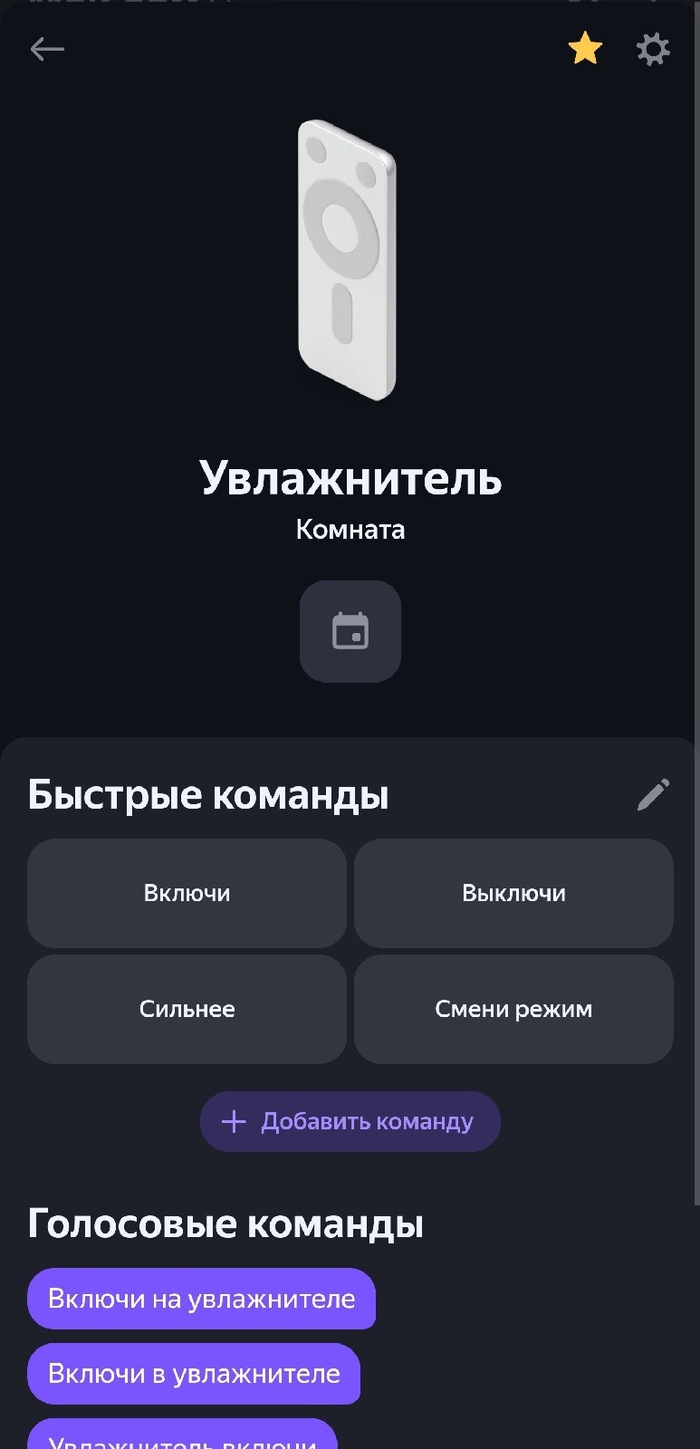Select the Включи в увлажнителе chip
Image resolution: width=700 pixels, height=1449 pixels.
click(x=194, y=1374)
